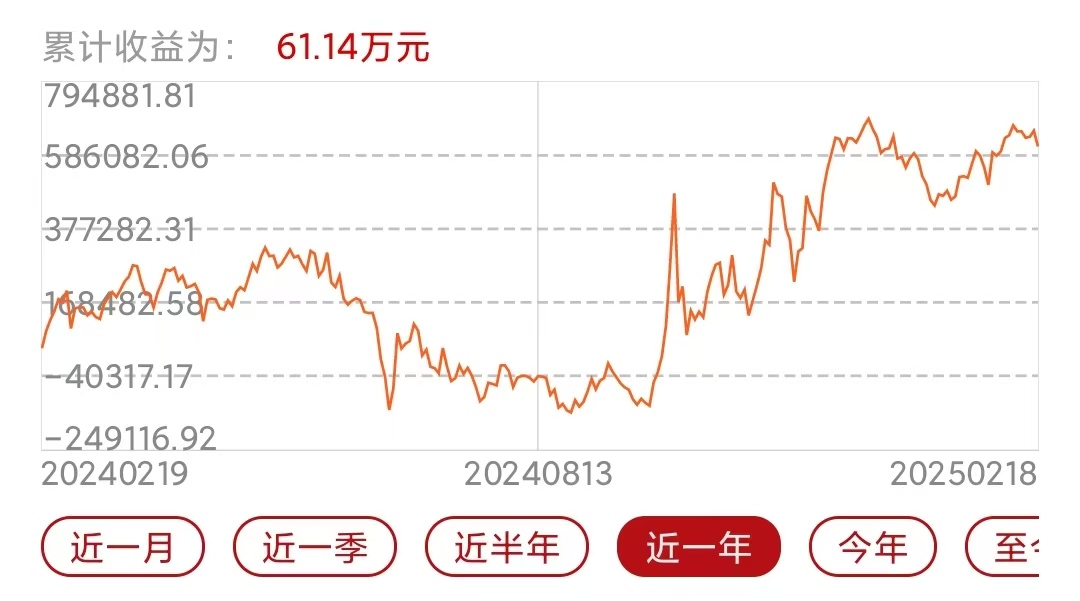1080x601 pixels.
Task: Show 近半年 earnings chart
Action: [507, 547]
